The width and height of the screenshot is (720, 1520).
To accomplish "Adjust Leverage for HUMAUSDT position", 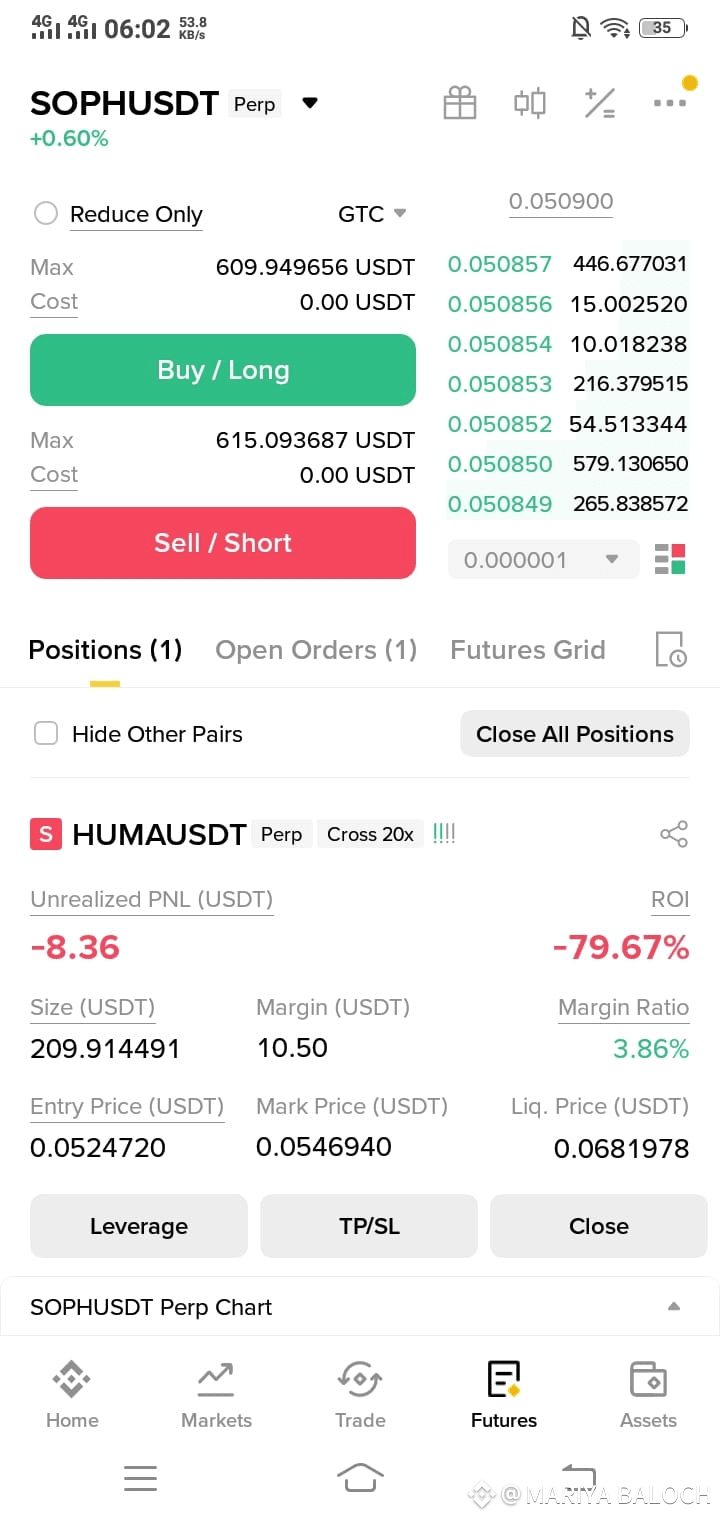I will (x=139, y=1226).
